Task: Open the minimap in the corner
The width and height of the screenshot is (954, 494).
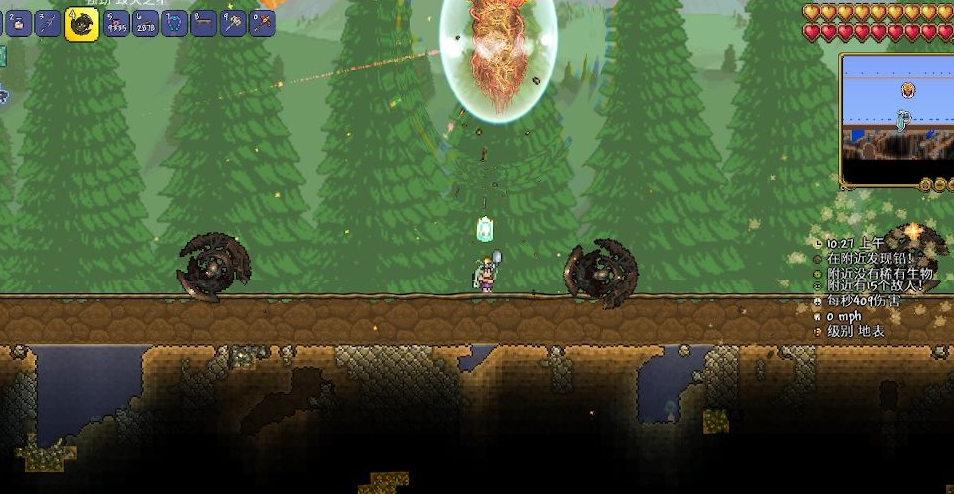Action: pos(897,120)
